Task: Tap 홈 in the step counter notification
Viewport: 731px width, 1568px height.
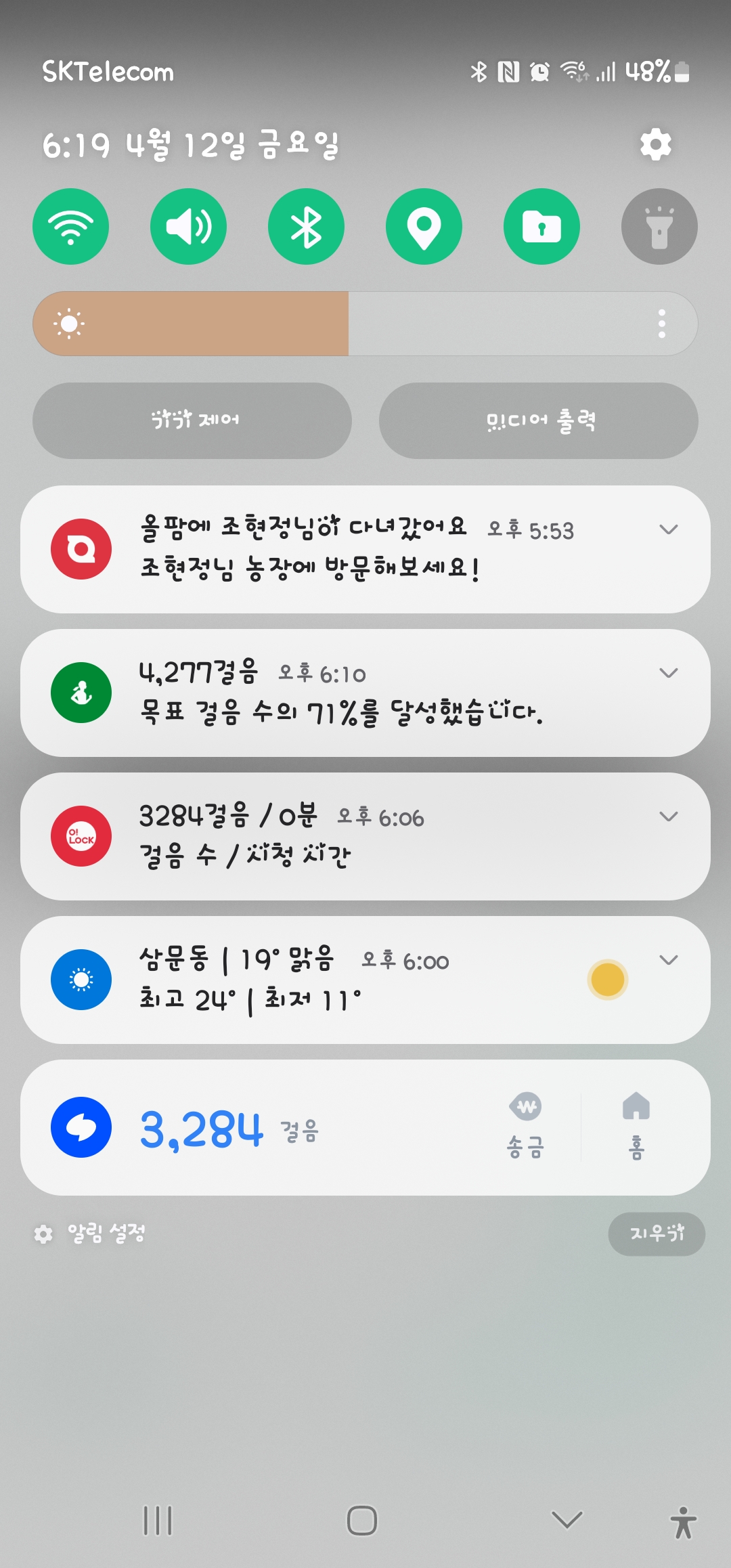Action: (636, 1127)
